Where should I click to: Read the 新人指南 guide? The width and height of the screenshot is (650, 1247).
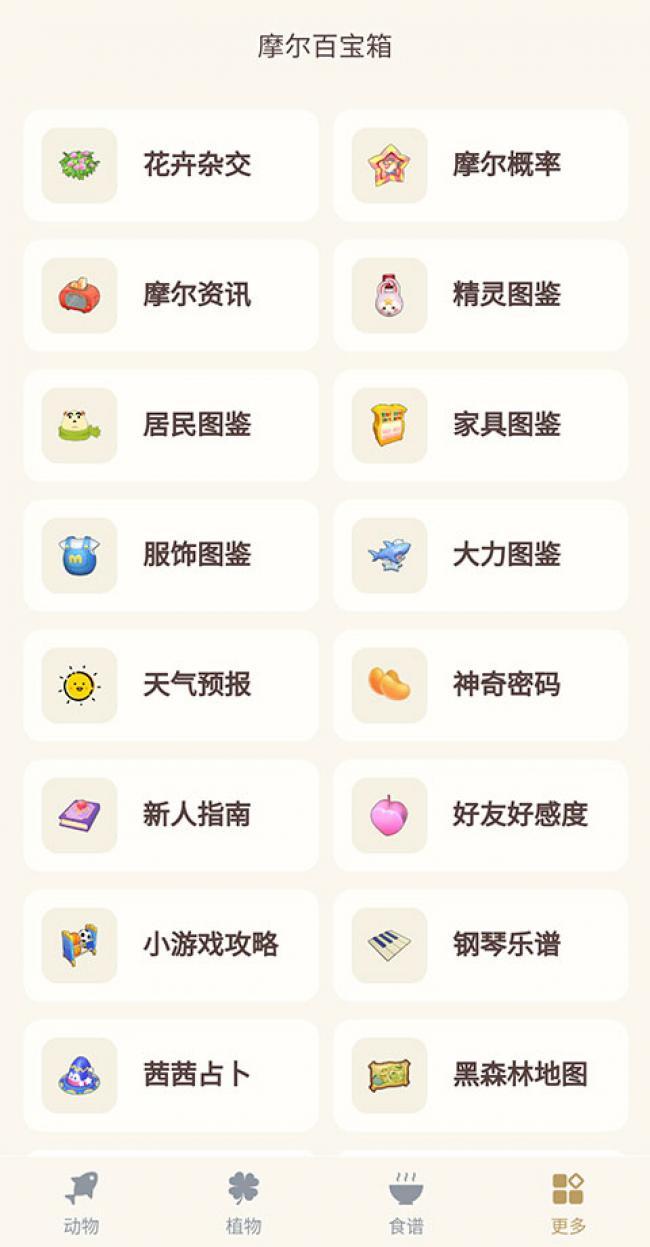pyautogui.click(x=171, y=815)
